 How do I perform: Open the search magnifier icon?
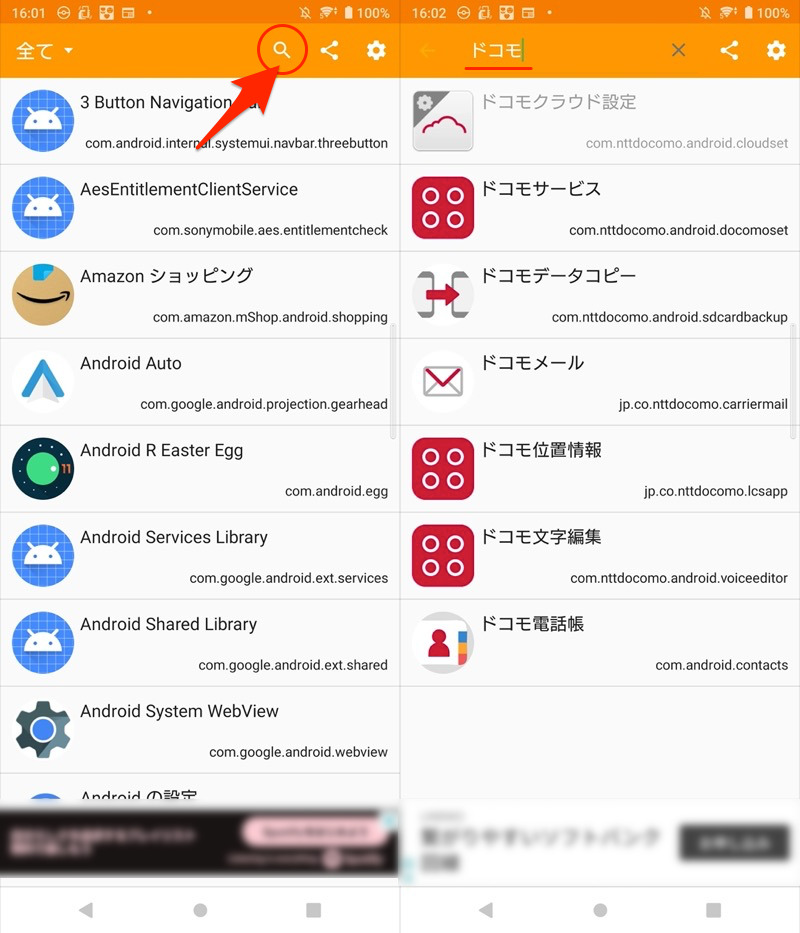[282, 50]
